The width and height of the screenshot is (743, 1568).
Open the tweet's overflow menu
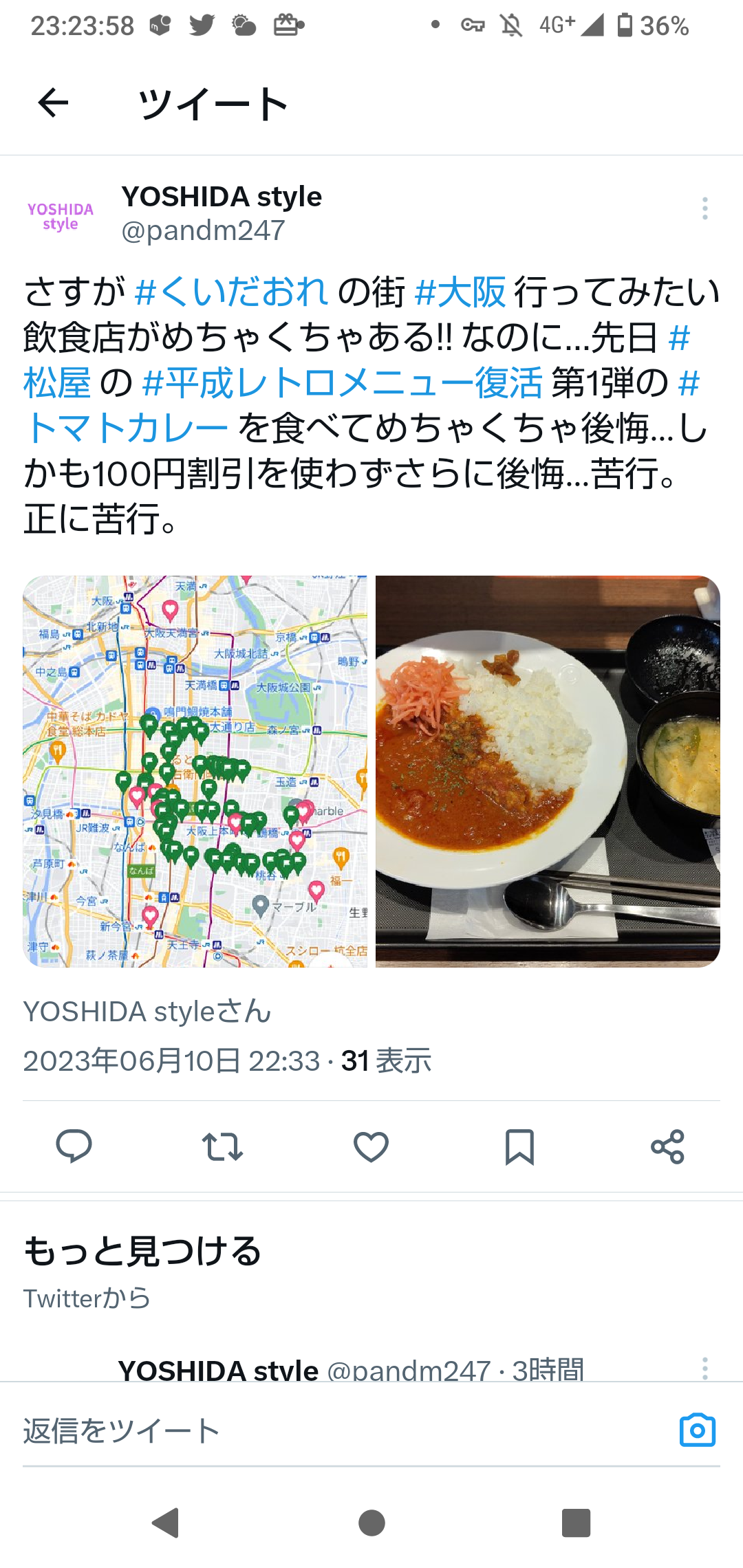[705, 208]
